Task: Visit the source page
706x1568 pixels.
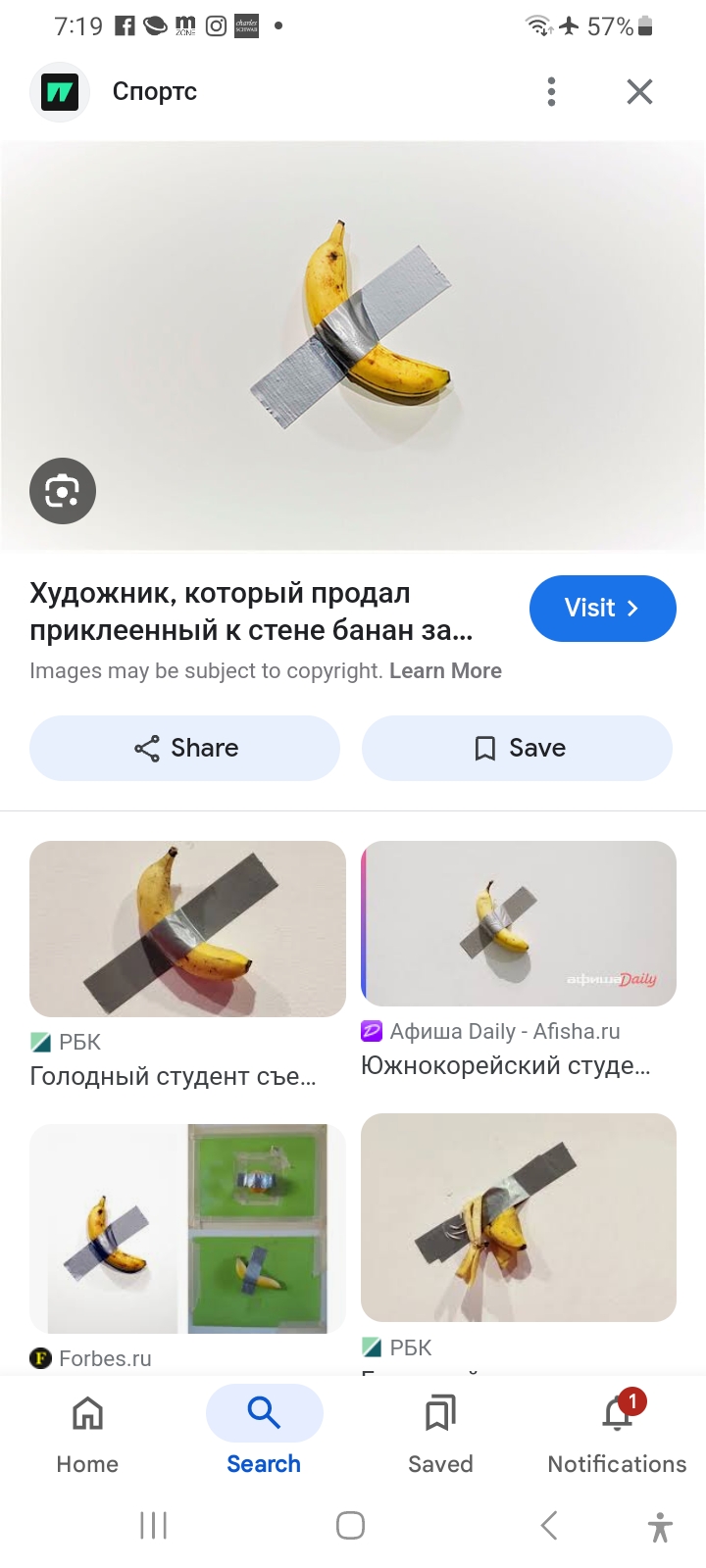Action: click(602, 609)
